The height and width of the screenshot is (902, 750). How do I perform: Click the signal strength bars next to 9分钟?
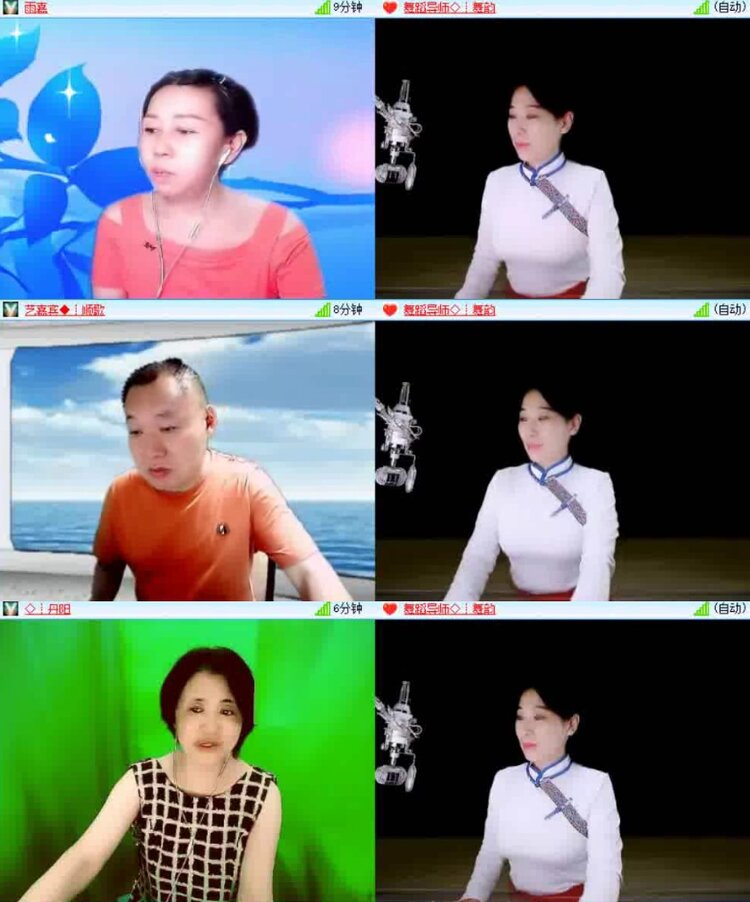(322, 8)
